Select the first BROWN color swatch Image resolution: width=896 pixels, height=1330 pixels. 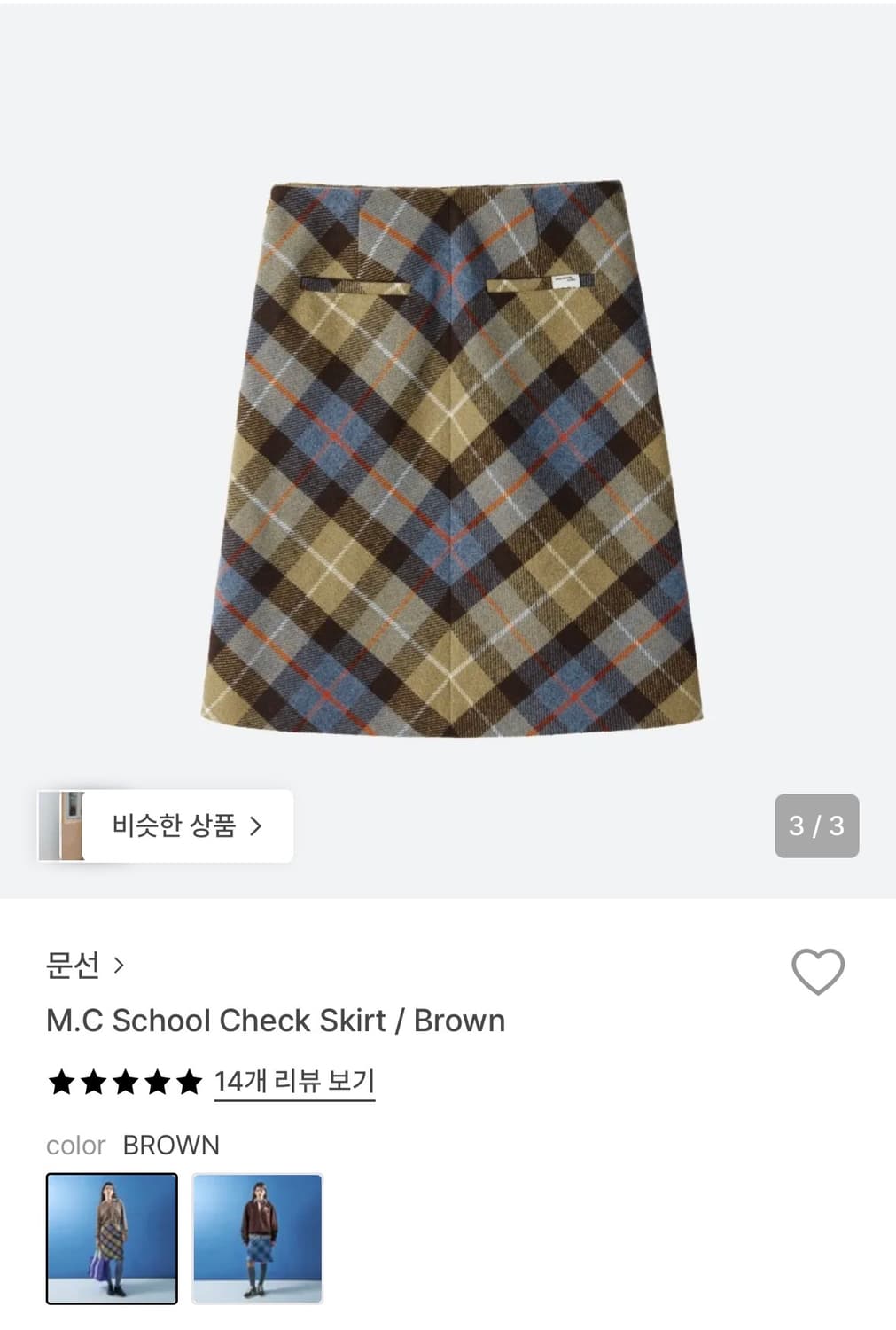(x=112, y=1238)
